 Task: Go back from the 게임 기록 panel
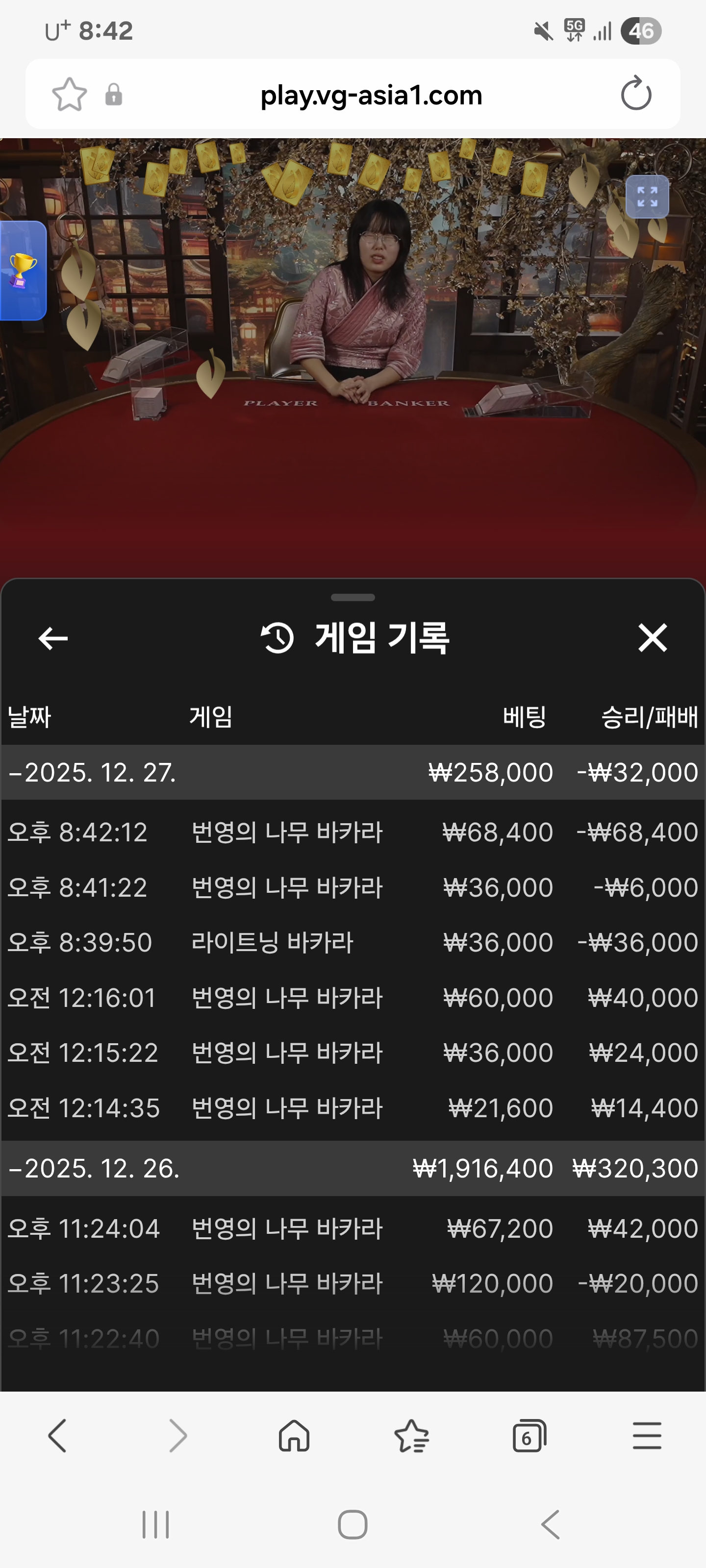[53, 638]
